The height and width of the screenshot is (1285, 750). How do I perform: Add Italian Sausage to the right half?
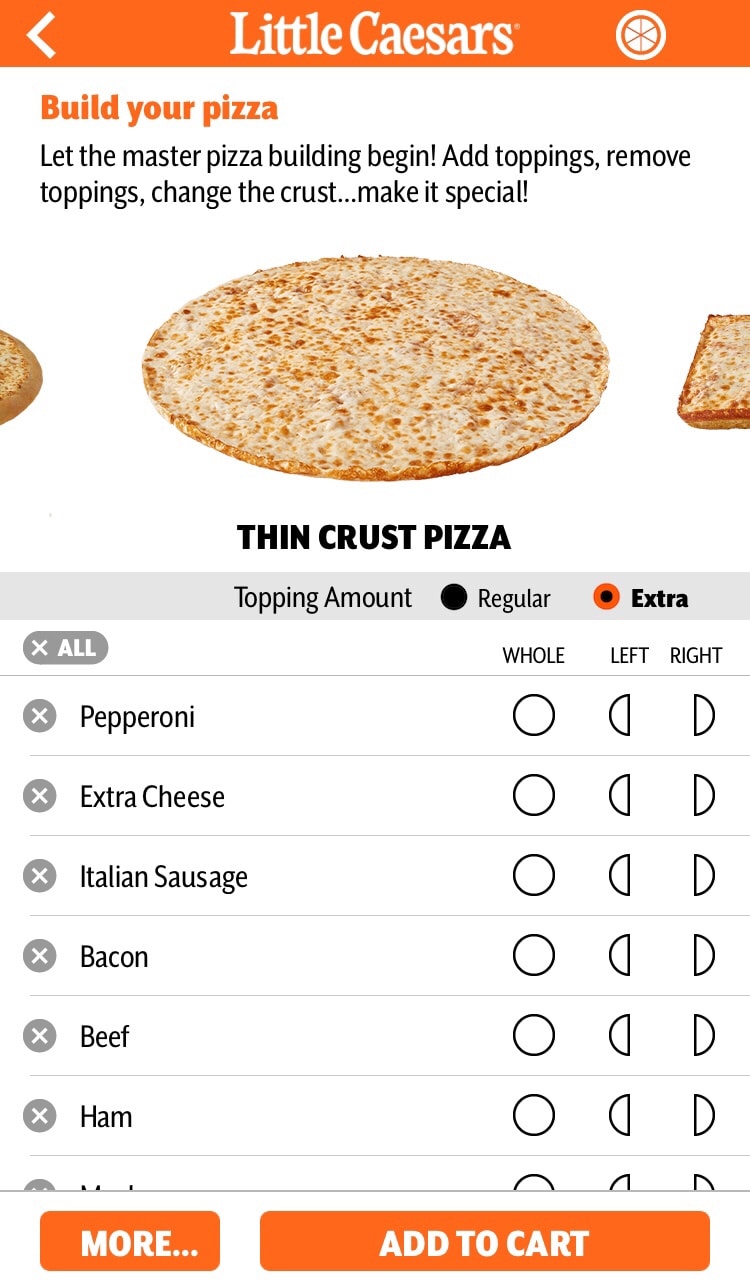[704, 876]
